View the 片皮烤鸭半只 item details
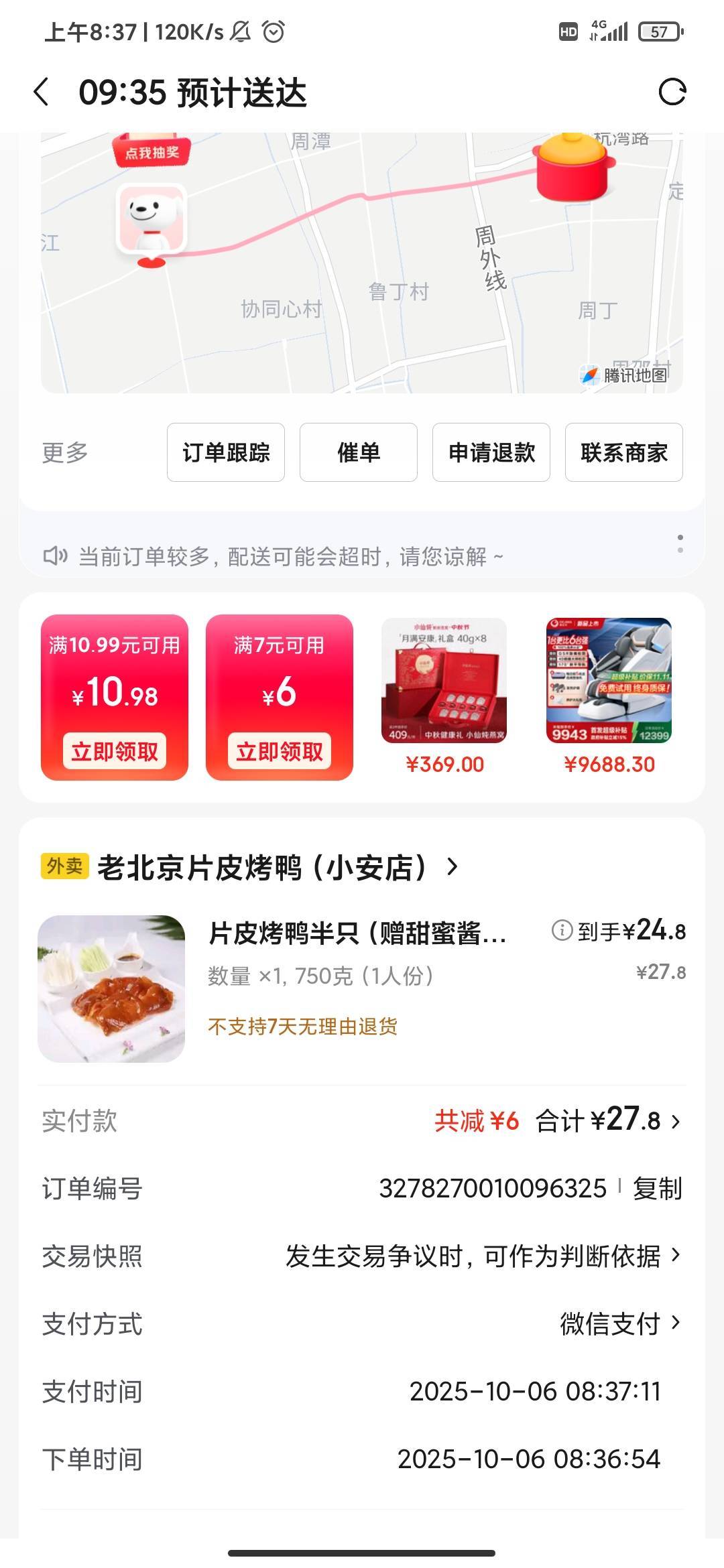The height and width of the screenshot is (1568, 724). tap(357, 933)
